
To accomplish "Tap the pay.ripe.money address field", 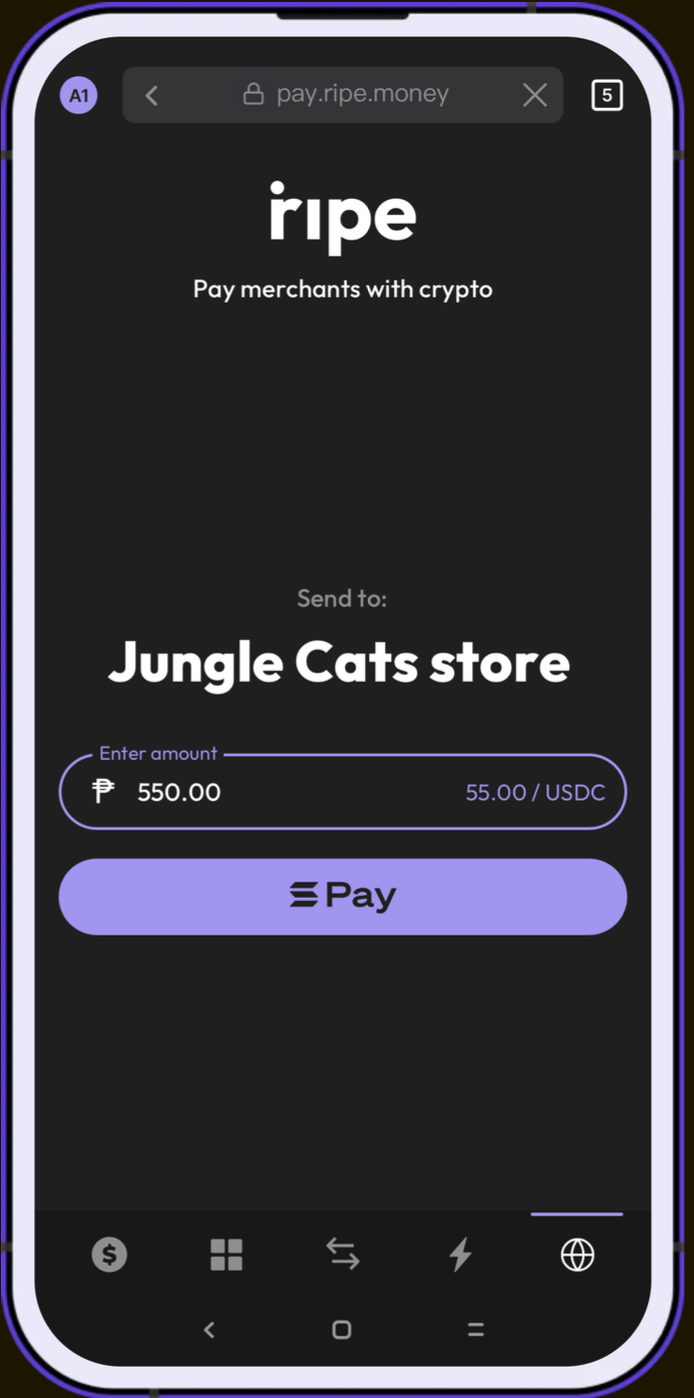I will click(x=347, y=95).
